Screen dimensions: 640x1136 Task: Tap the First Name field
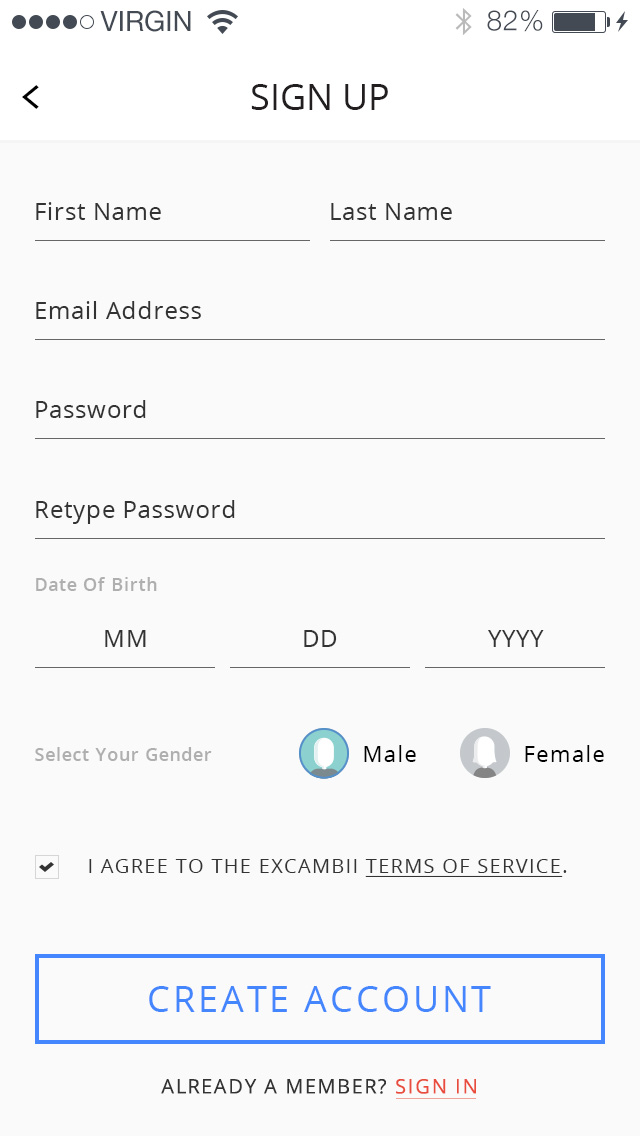click(172, 213)
